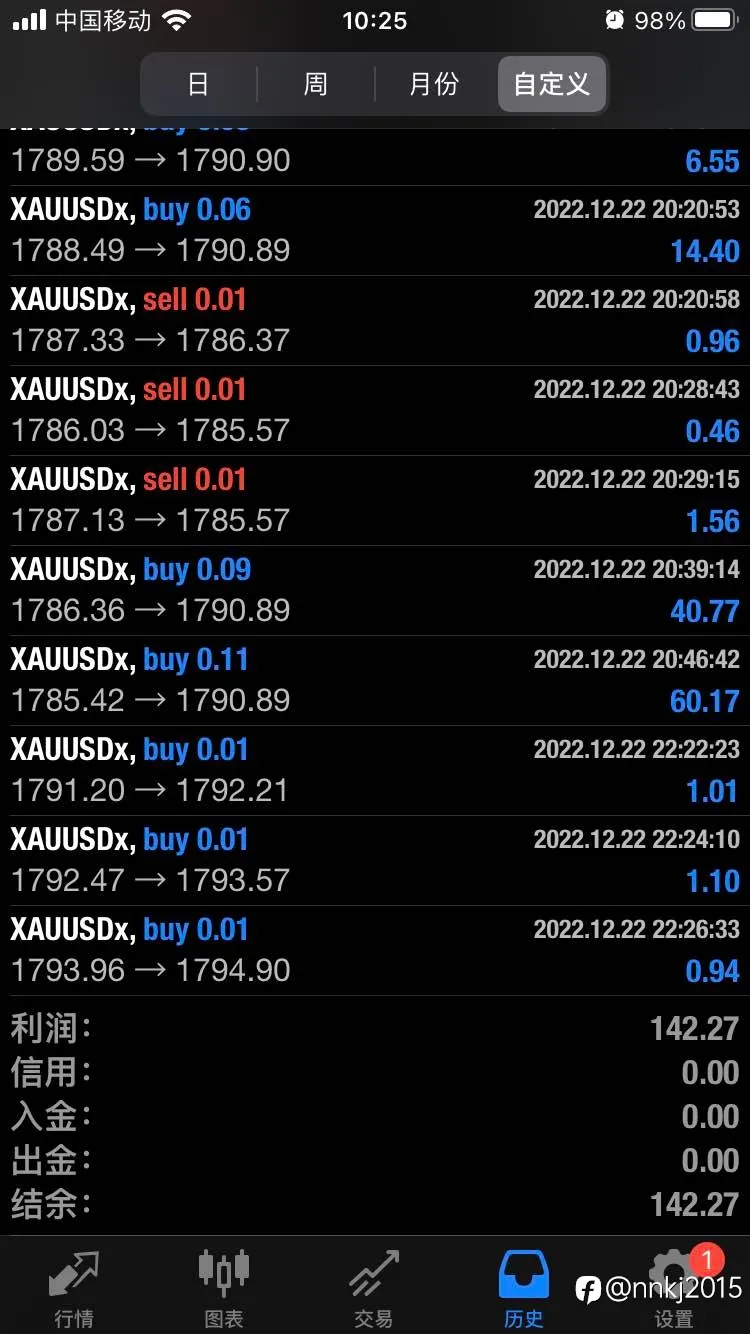
Task: View the buy 0.11 trade with 60.17 profit
Action: 375,681
